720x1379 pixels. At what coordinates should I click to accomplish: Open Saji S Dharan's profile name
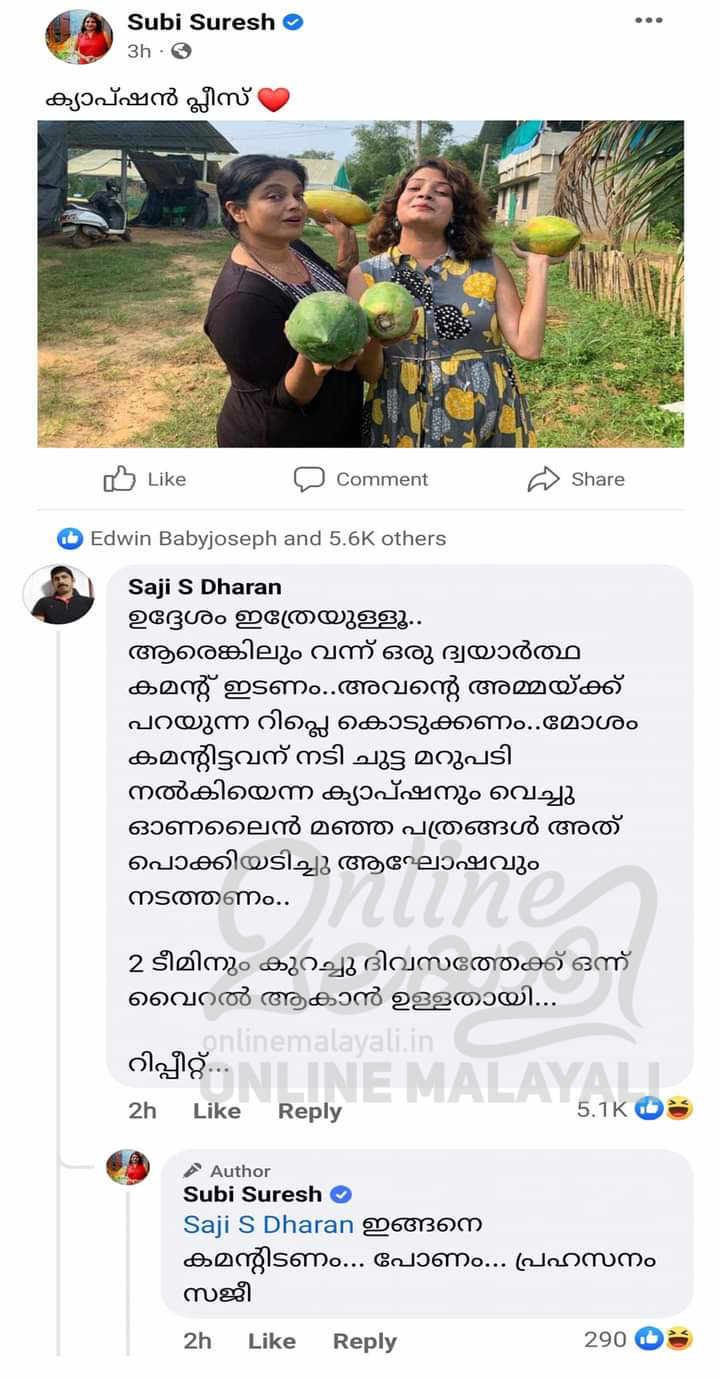pyautogui.click(x=205, y=587)
